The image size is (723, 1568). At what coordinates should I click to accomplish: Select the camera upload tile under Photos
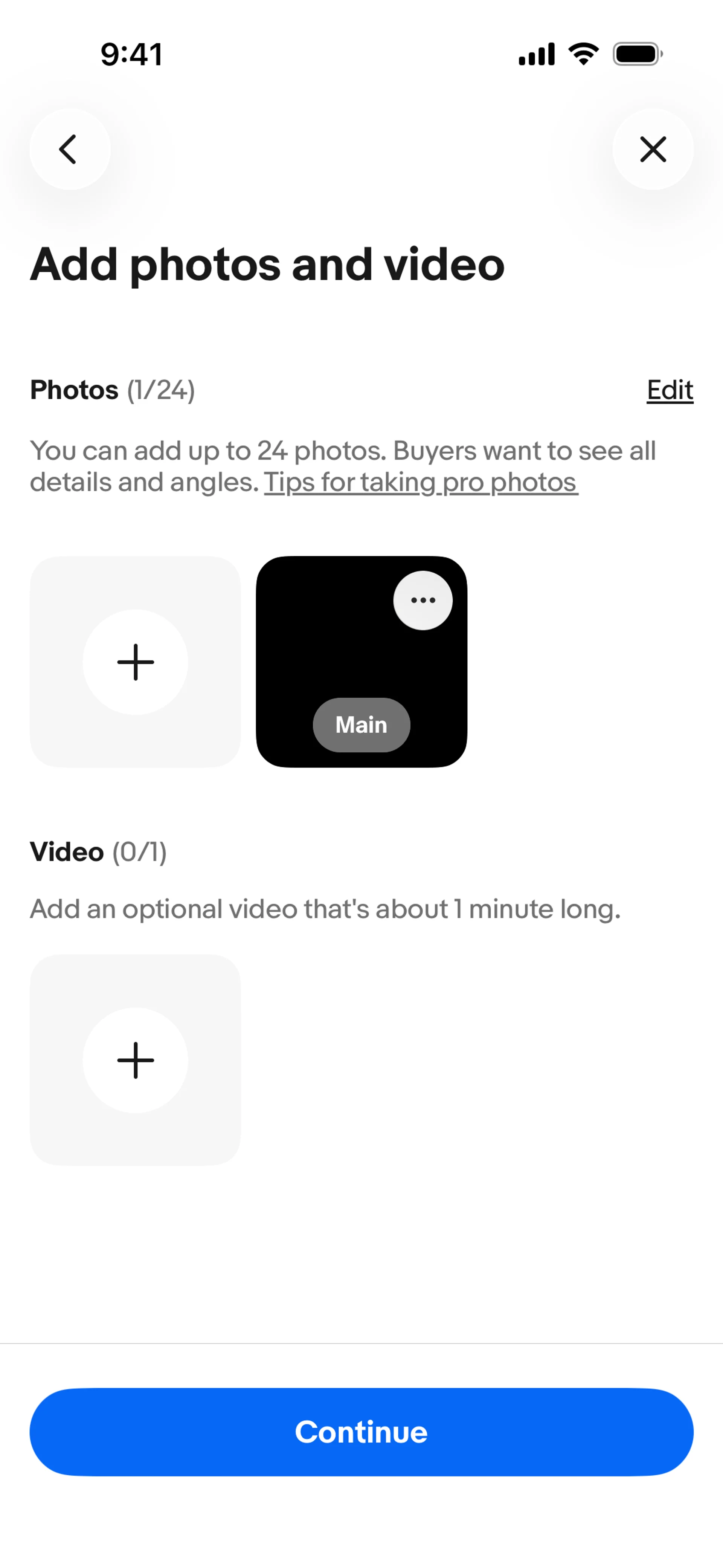135,662
